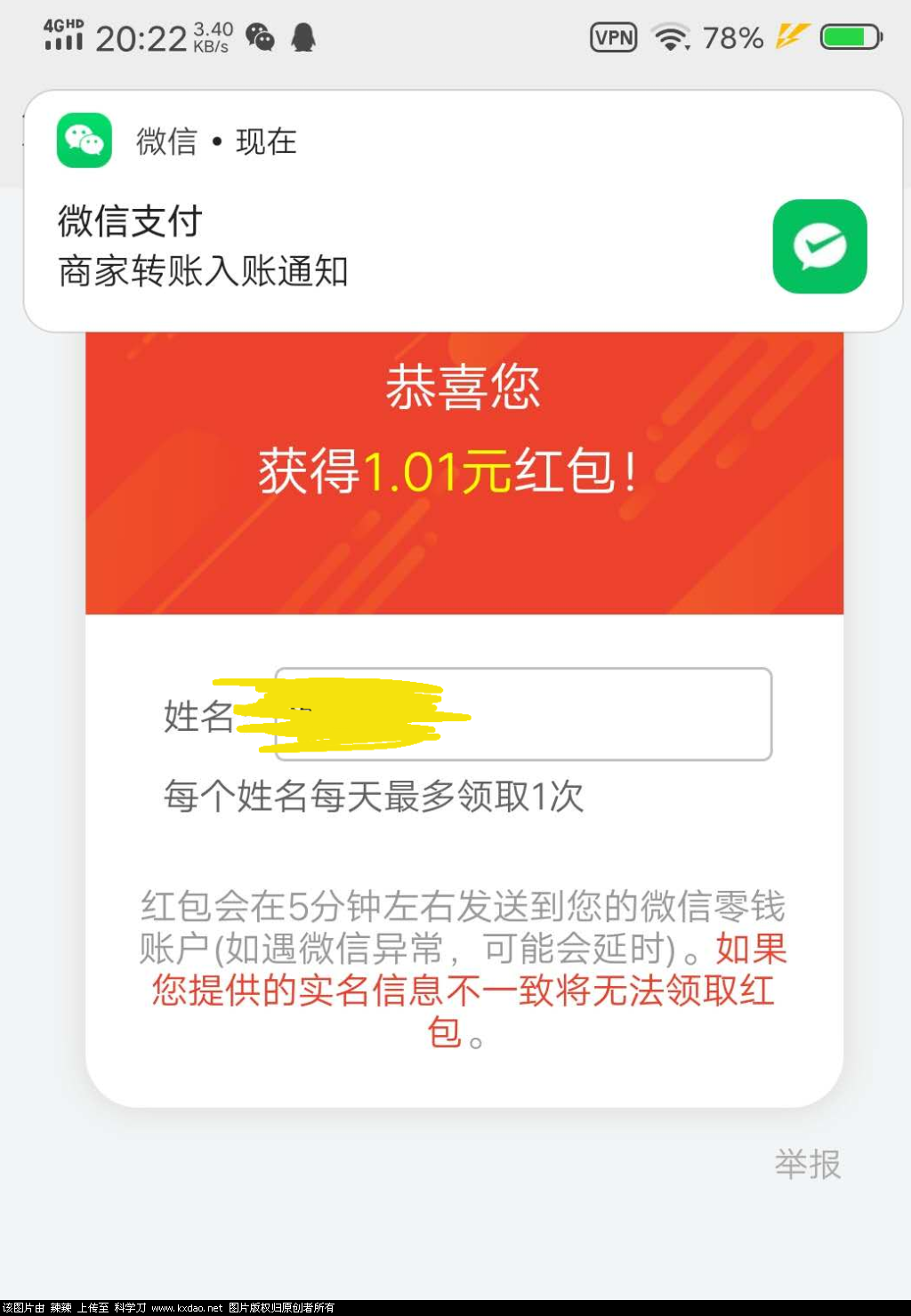Tap the 1.01元 red packet amount text
The width and height of the screenshot is (911, 1316).
[x=436, y=473]
